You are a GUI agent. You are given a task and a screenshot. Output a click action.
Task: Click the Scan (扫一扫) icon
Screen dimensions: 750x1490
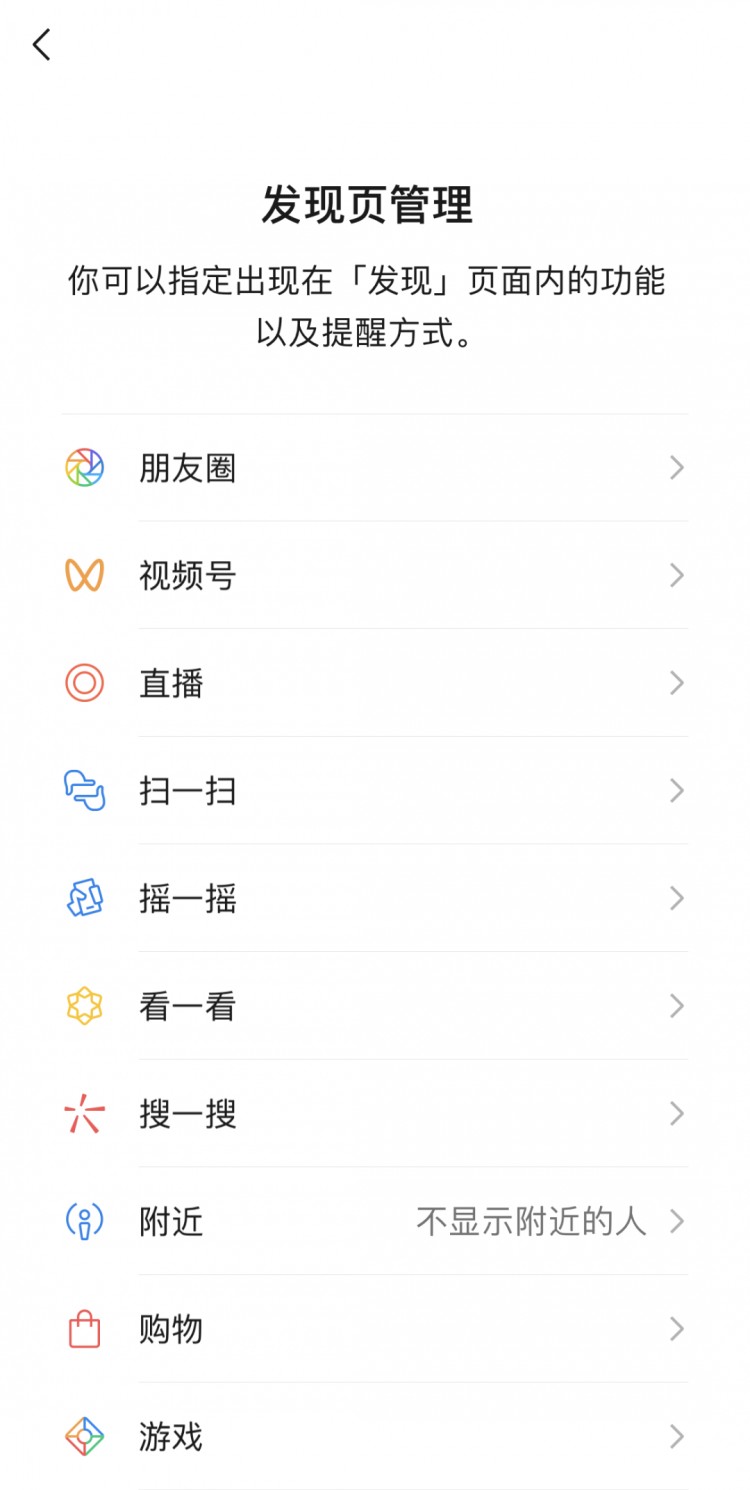tap(85, 791)
